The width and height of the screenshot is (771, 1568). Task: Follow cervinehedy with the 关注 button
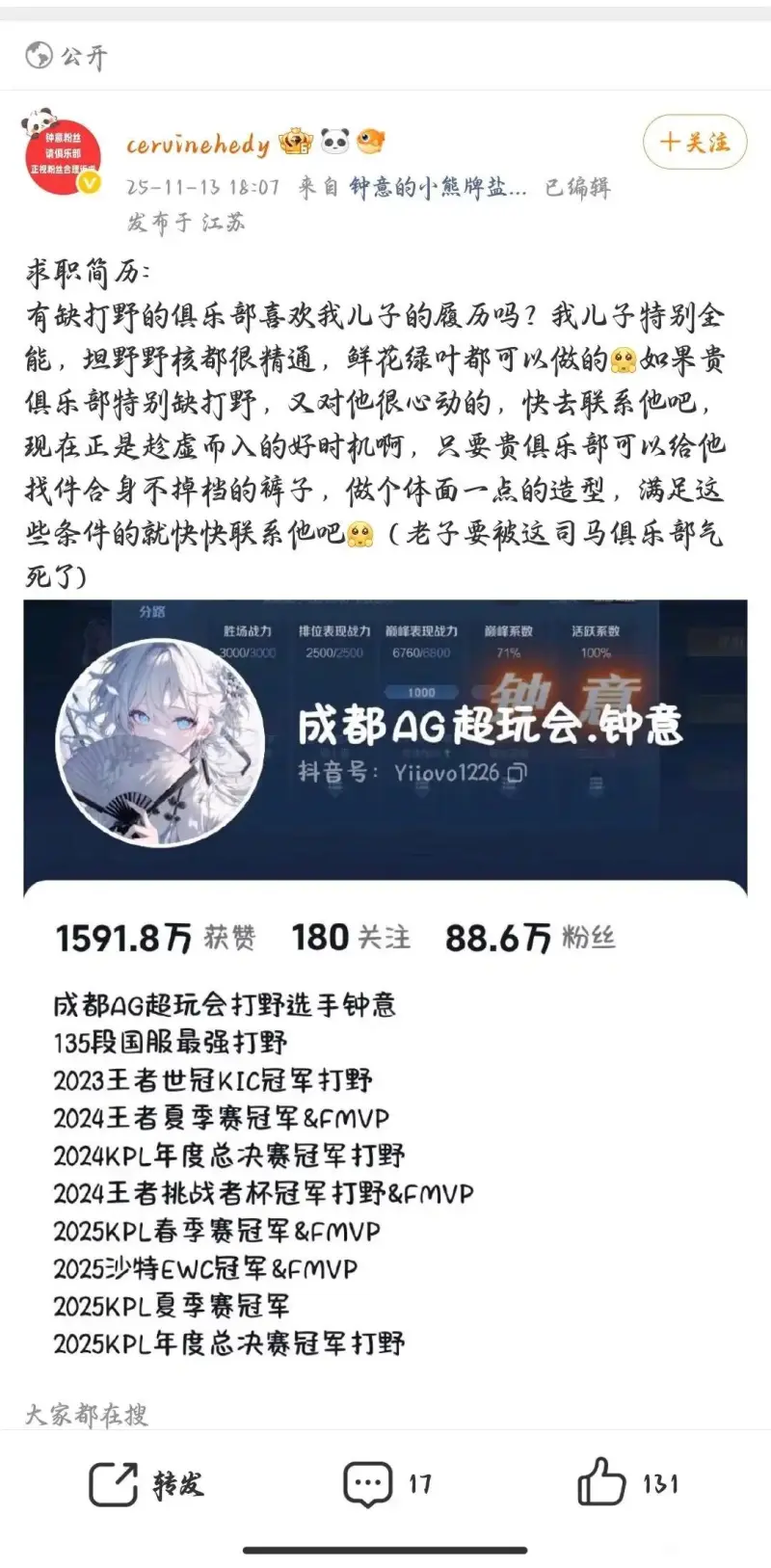click(694, 143)
